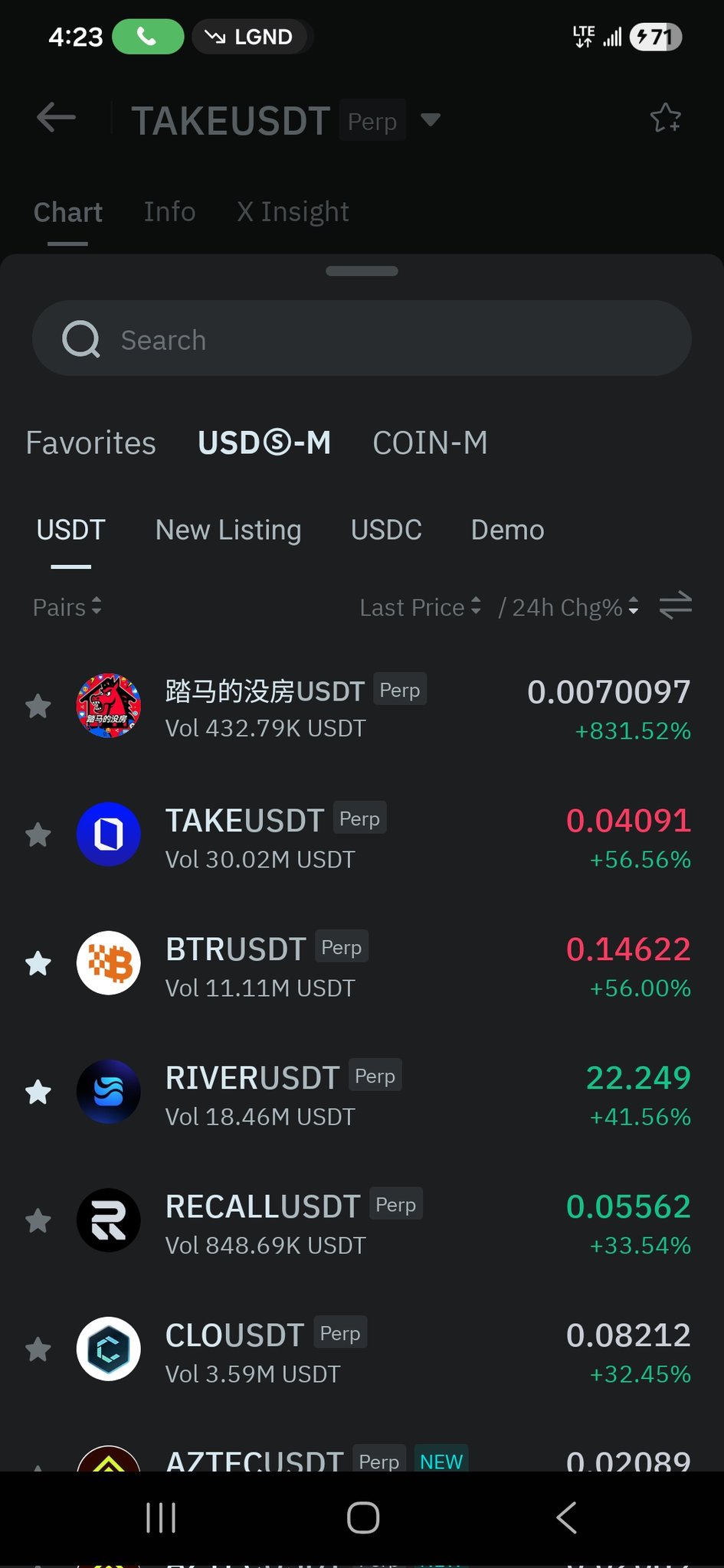
Task: Toggle the swap arrows display switch icon
Action: pos(675,606)
